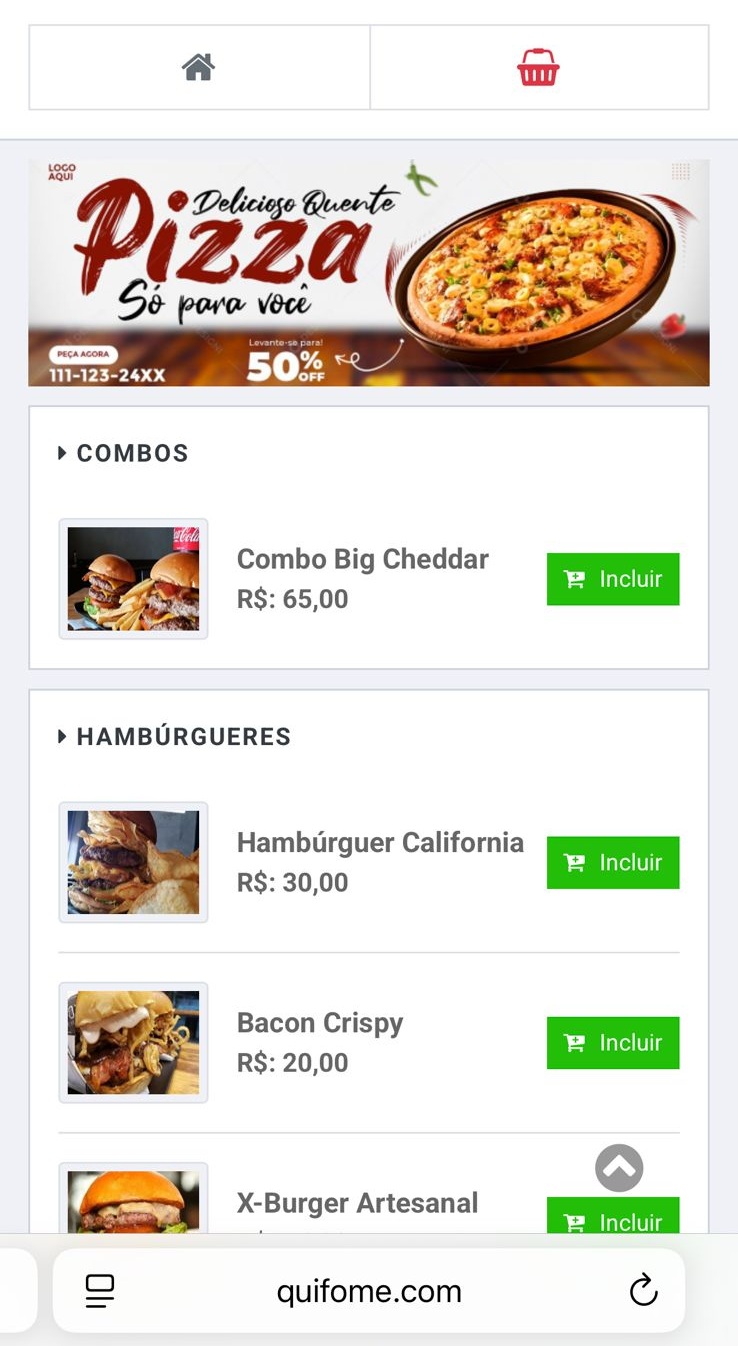Open the browser page menu icon

click(x=100, y=1291)
